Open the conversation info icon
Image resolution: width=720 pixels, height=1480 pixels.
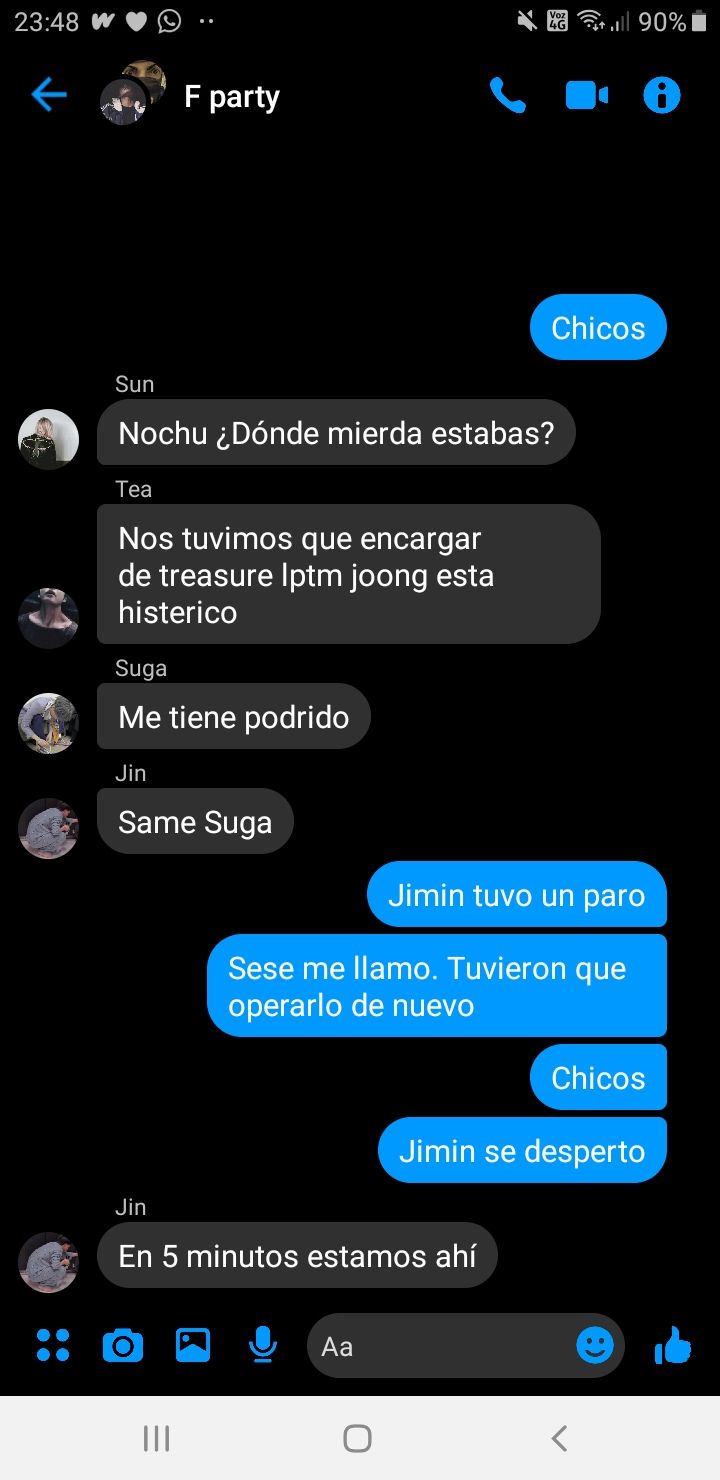661,96
